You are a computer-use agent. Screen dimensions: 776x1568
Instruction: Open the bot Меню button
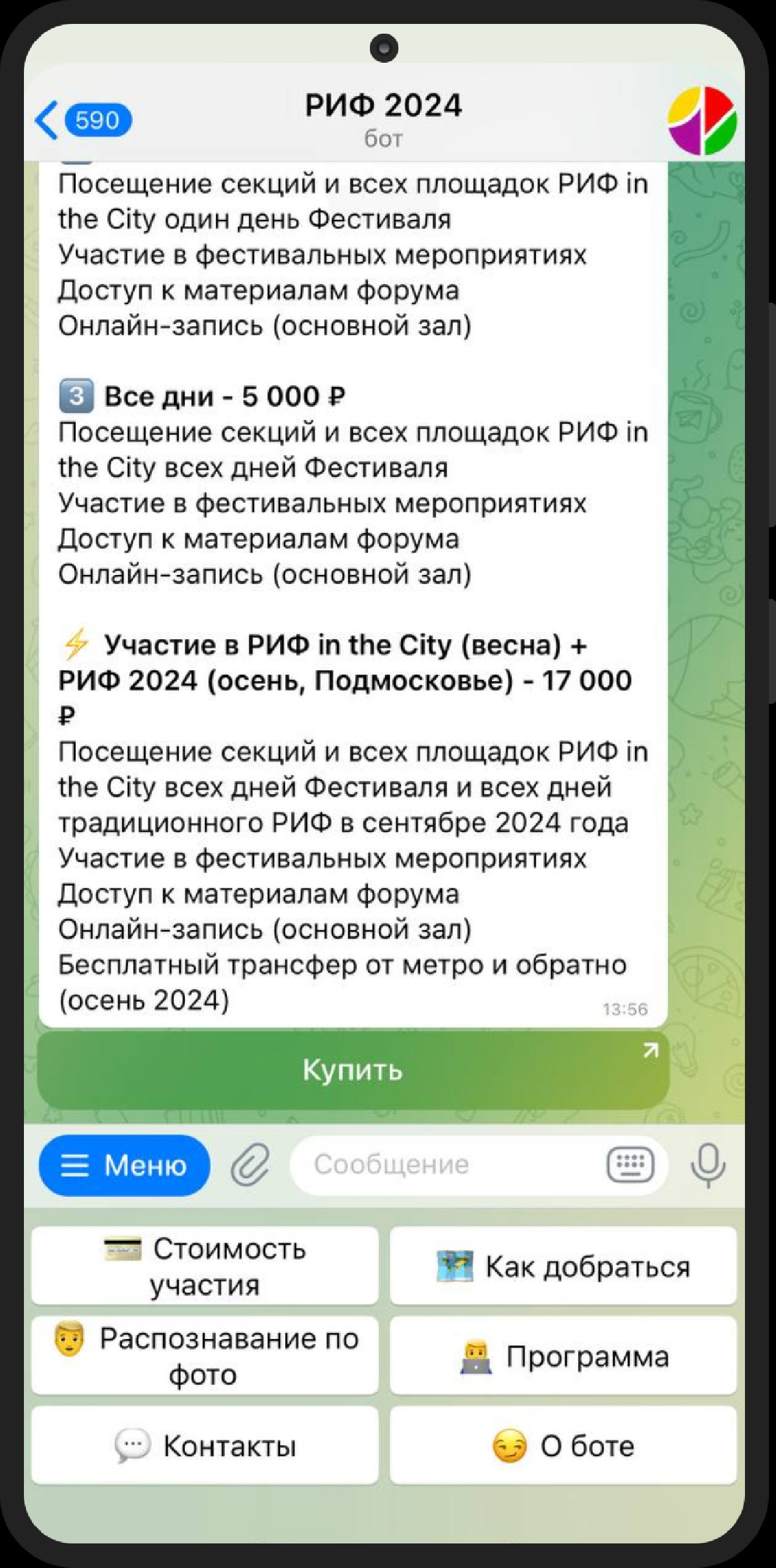pos(124,1165)
